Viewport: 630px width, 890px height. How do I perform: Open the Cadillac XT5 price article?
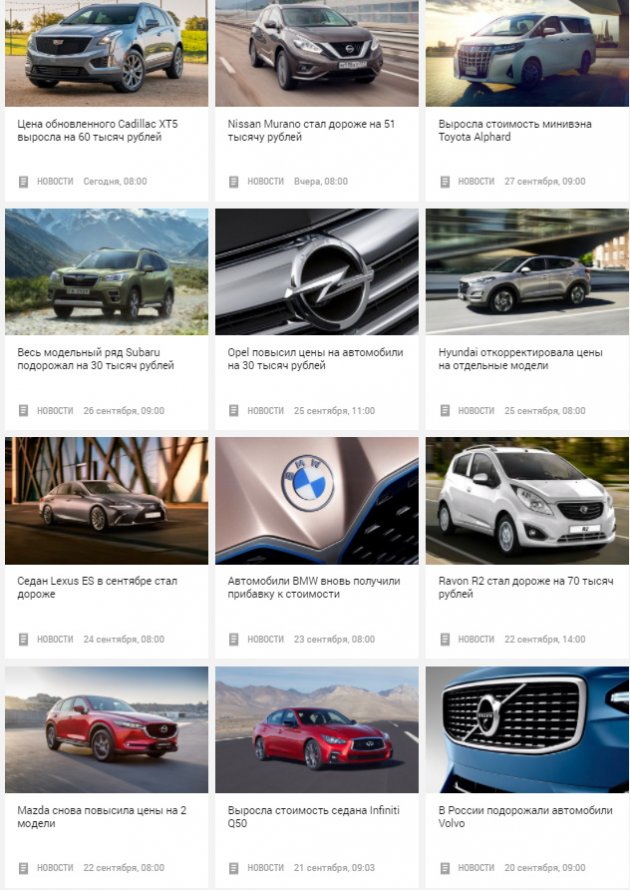coord(97,130)
